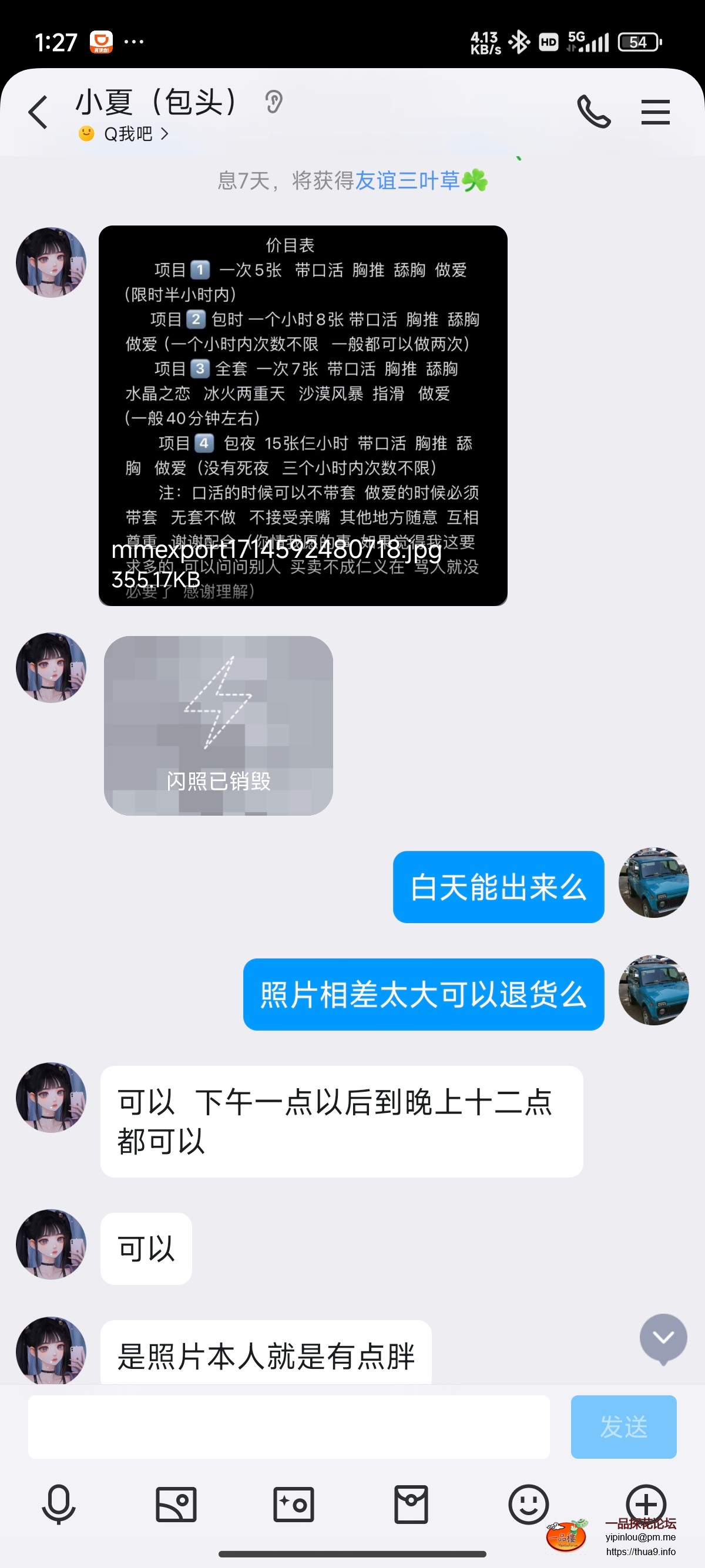Viewport: 705px width, 1568px height.
Task: Open the emoji panel
Action: tap(528, 1504)
